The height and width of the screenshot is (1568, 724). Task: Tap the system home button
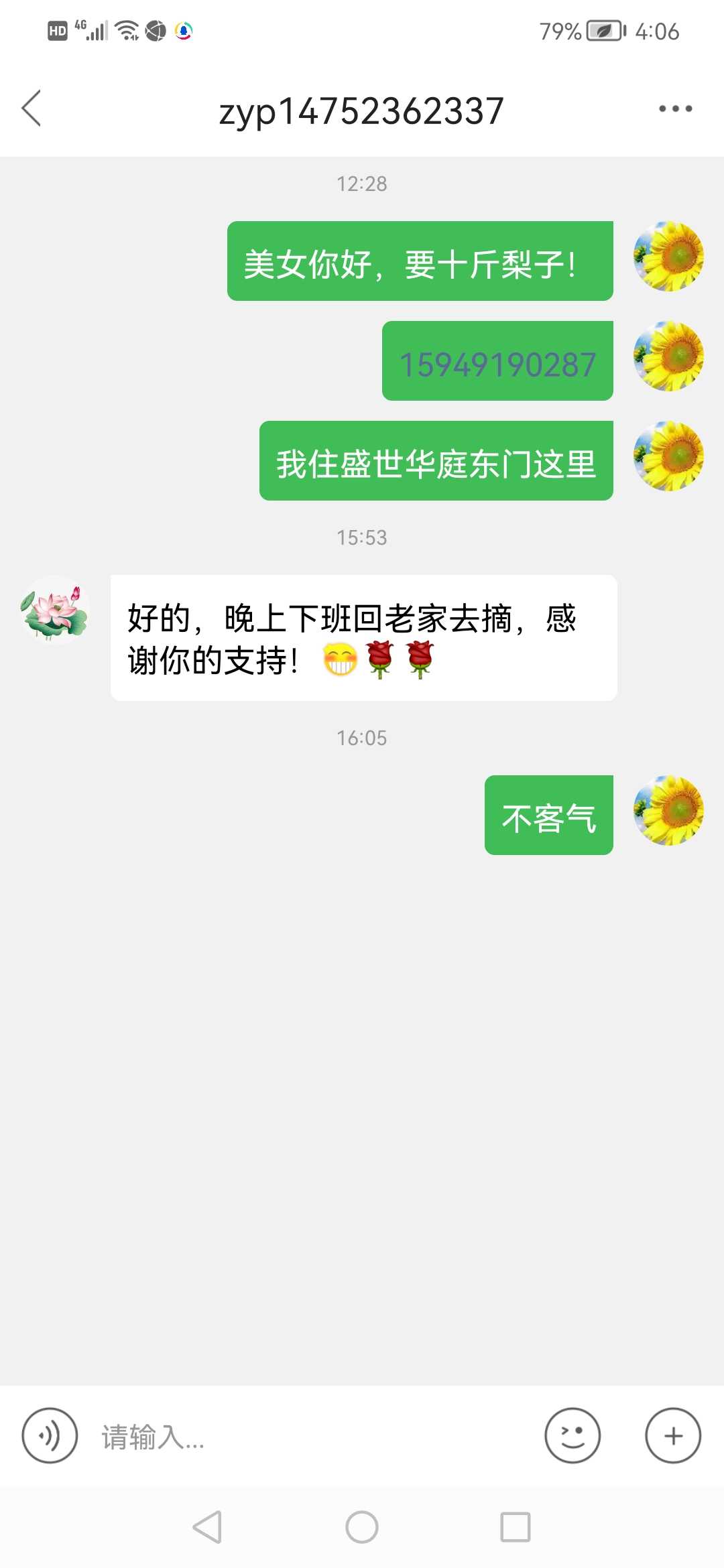(x=362, y=1527)
